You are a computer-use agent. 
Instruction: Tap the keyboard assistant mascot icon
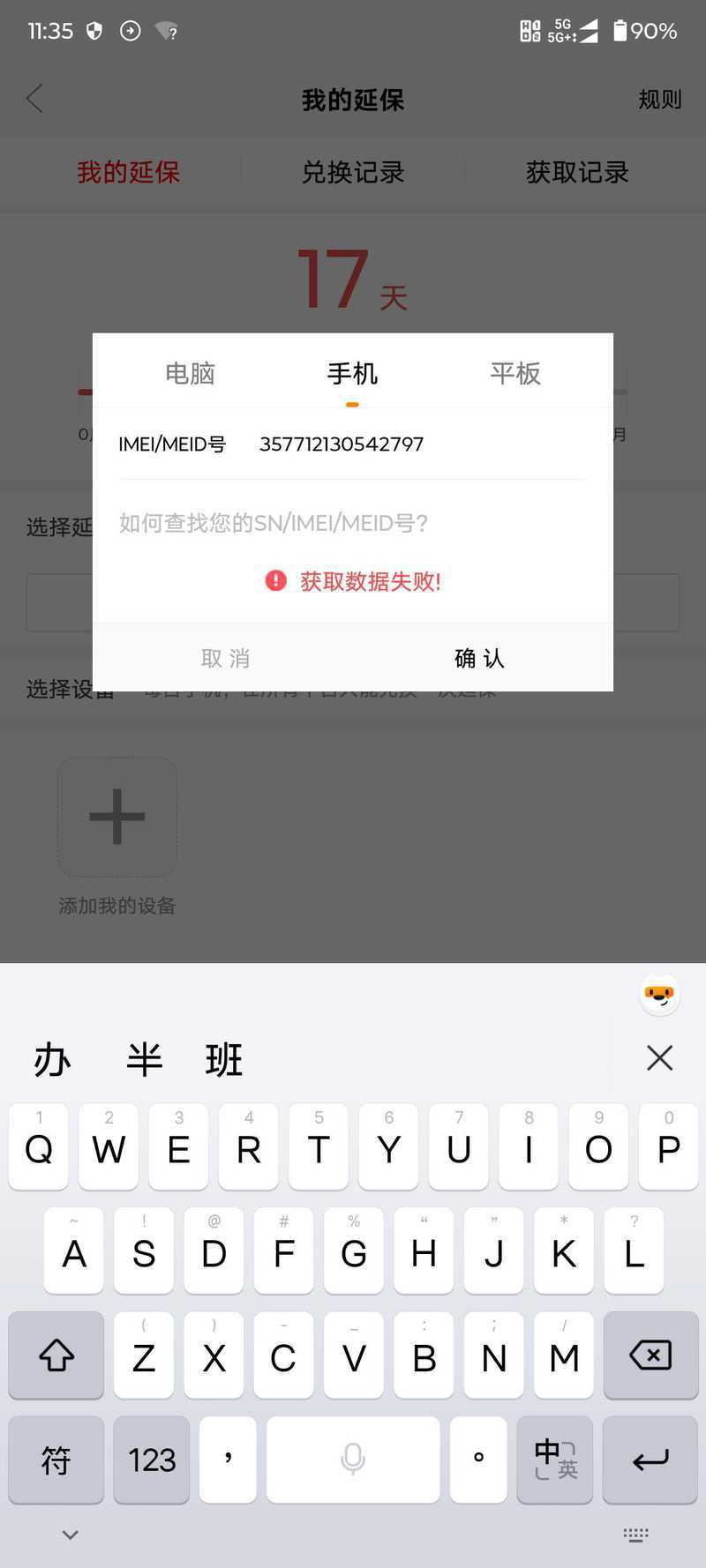coord(659,995)
